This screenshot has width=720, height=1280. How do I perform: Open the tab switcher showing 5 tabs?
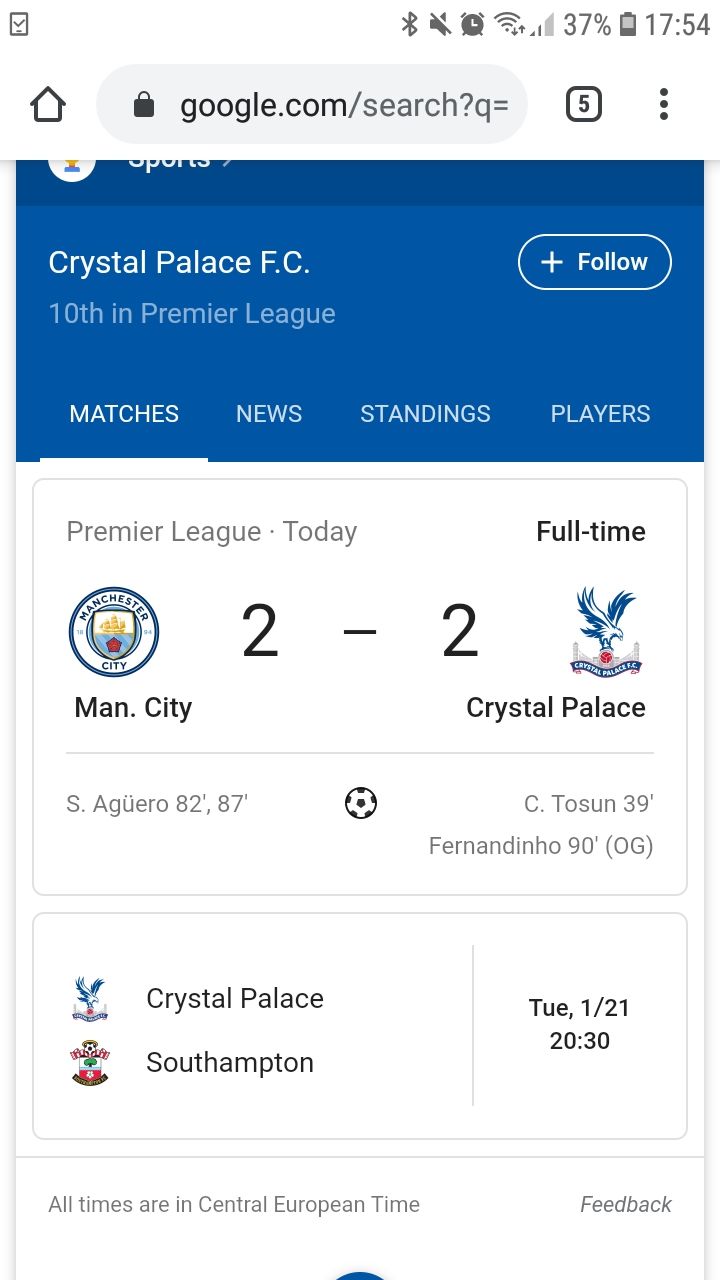coord(584,105)
